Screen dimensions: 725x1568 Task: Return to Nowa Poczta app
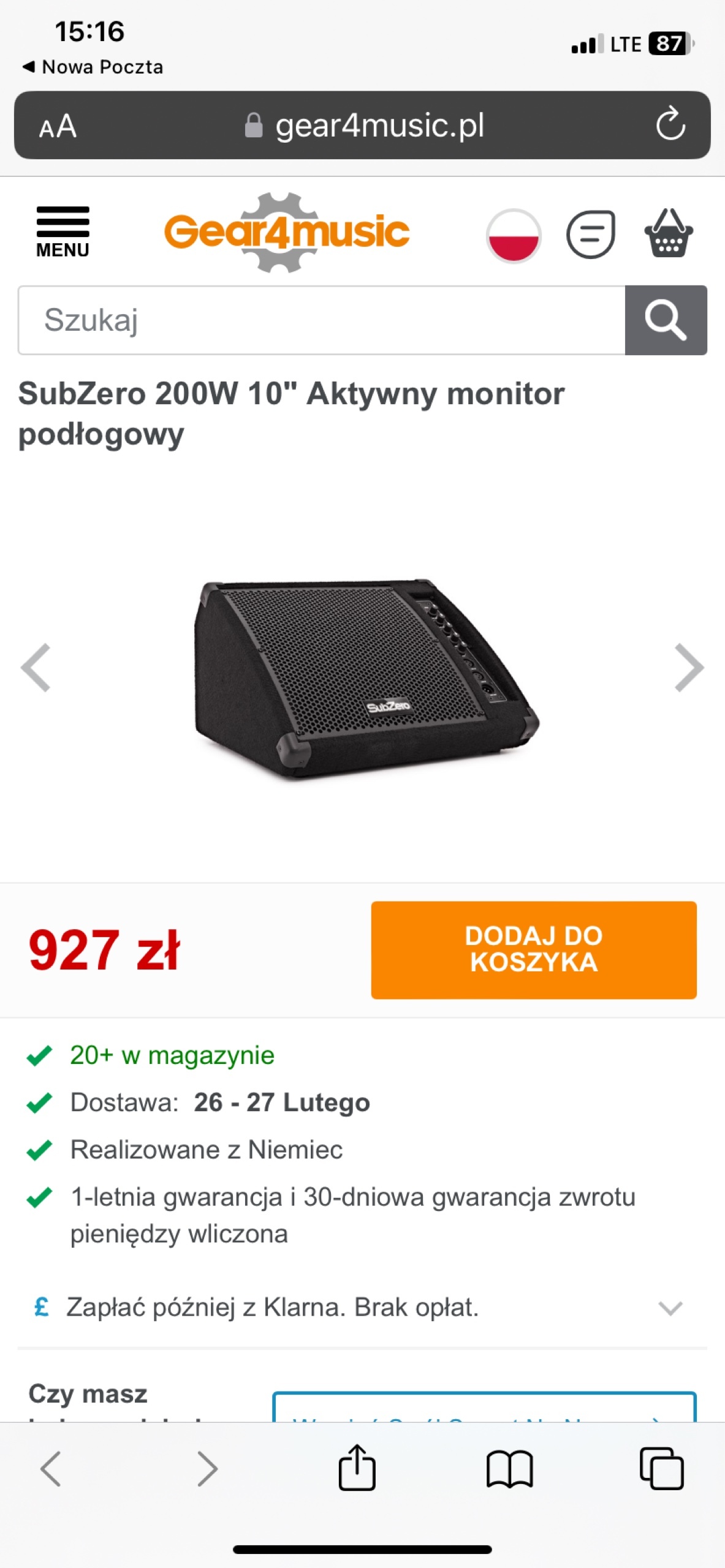[x=92, y=67]
